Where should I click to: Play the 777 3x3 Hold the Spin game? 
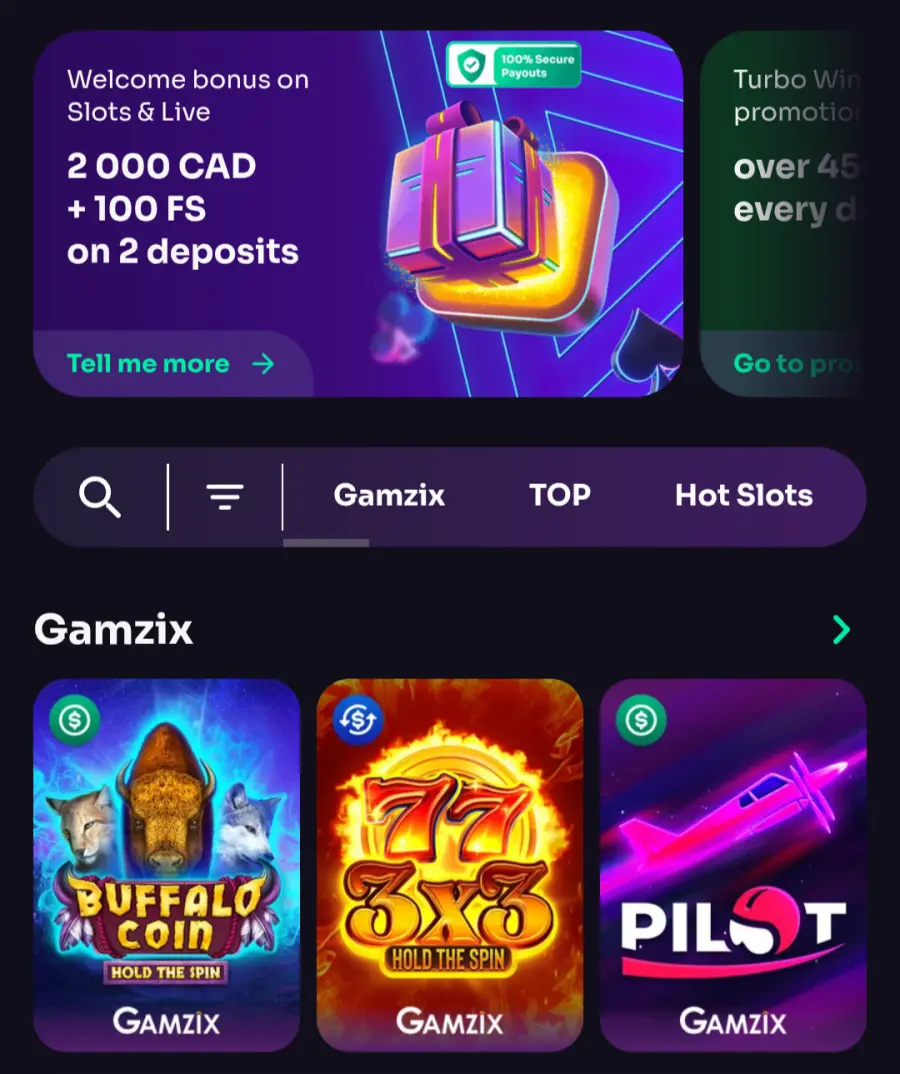[449, 864]
